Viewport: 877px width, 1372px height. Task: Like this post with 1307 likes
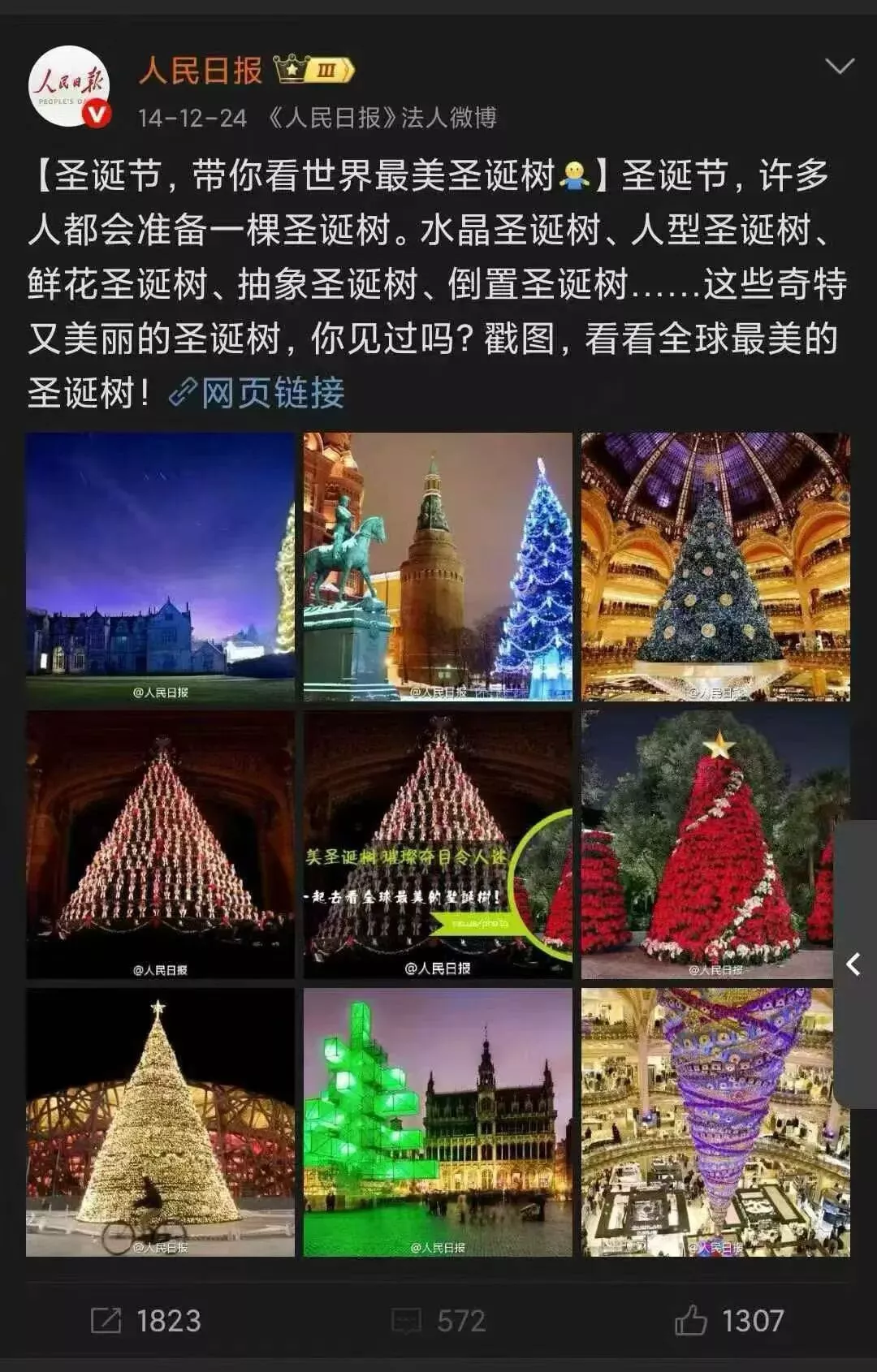[x=729, y=1321]
